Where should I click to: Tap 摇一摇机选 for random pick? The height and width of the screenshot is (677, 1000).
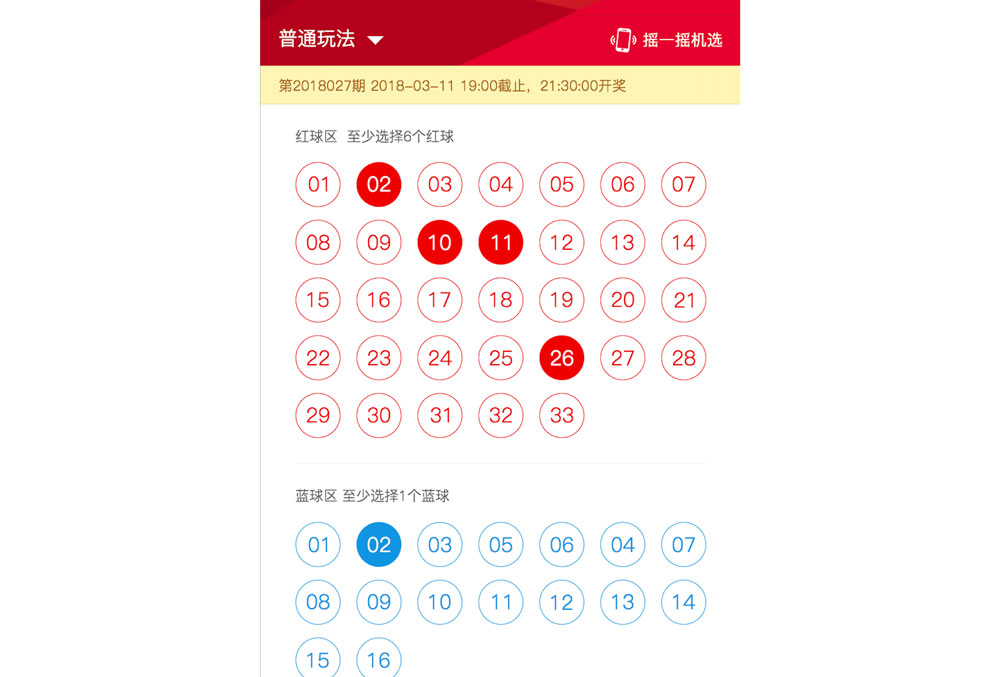666,40
